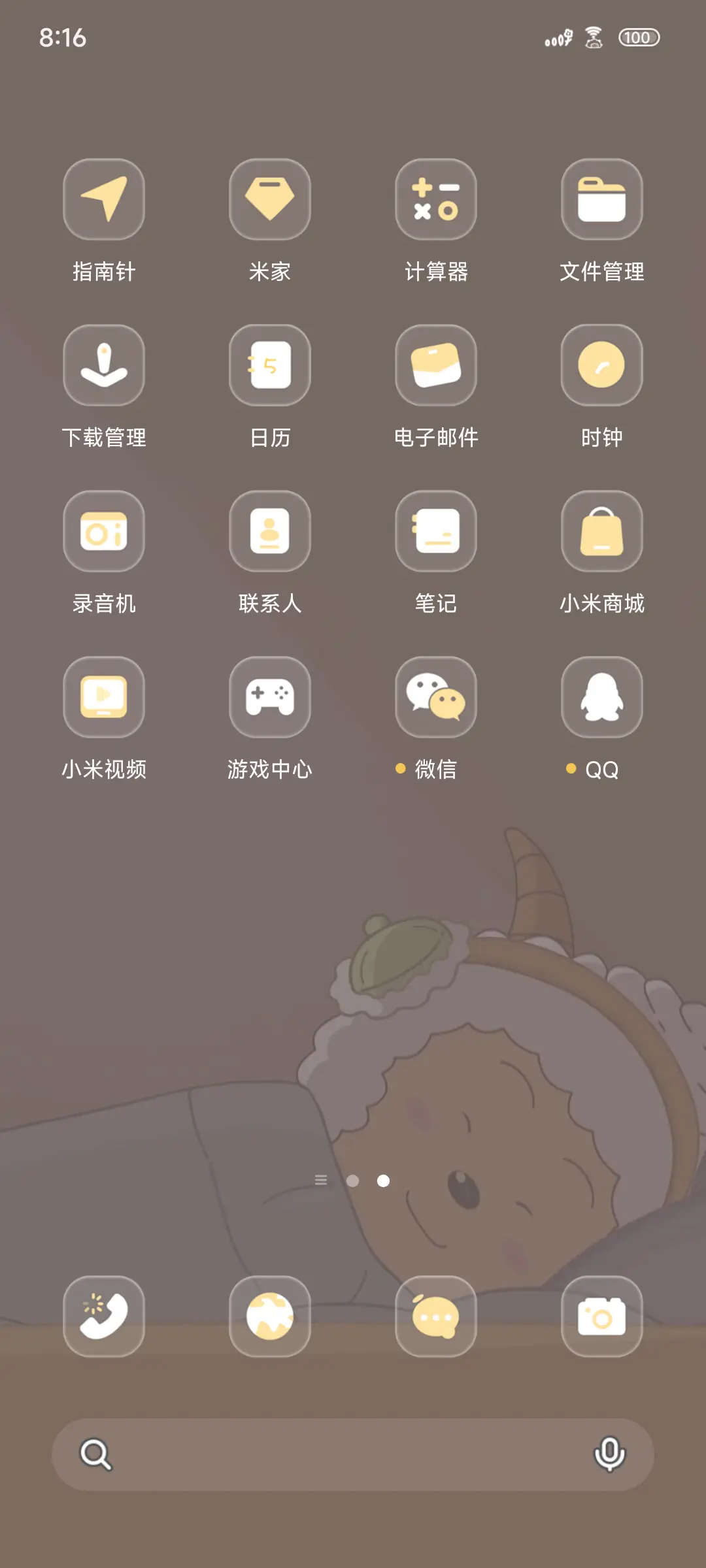
Task: Start the 录音机 voice recorder
Action: (x=103, y=531)
